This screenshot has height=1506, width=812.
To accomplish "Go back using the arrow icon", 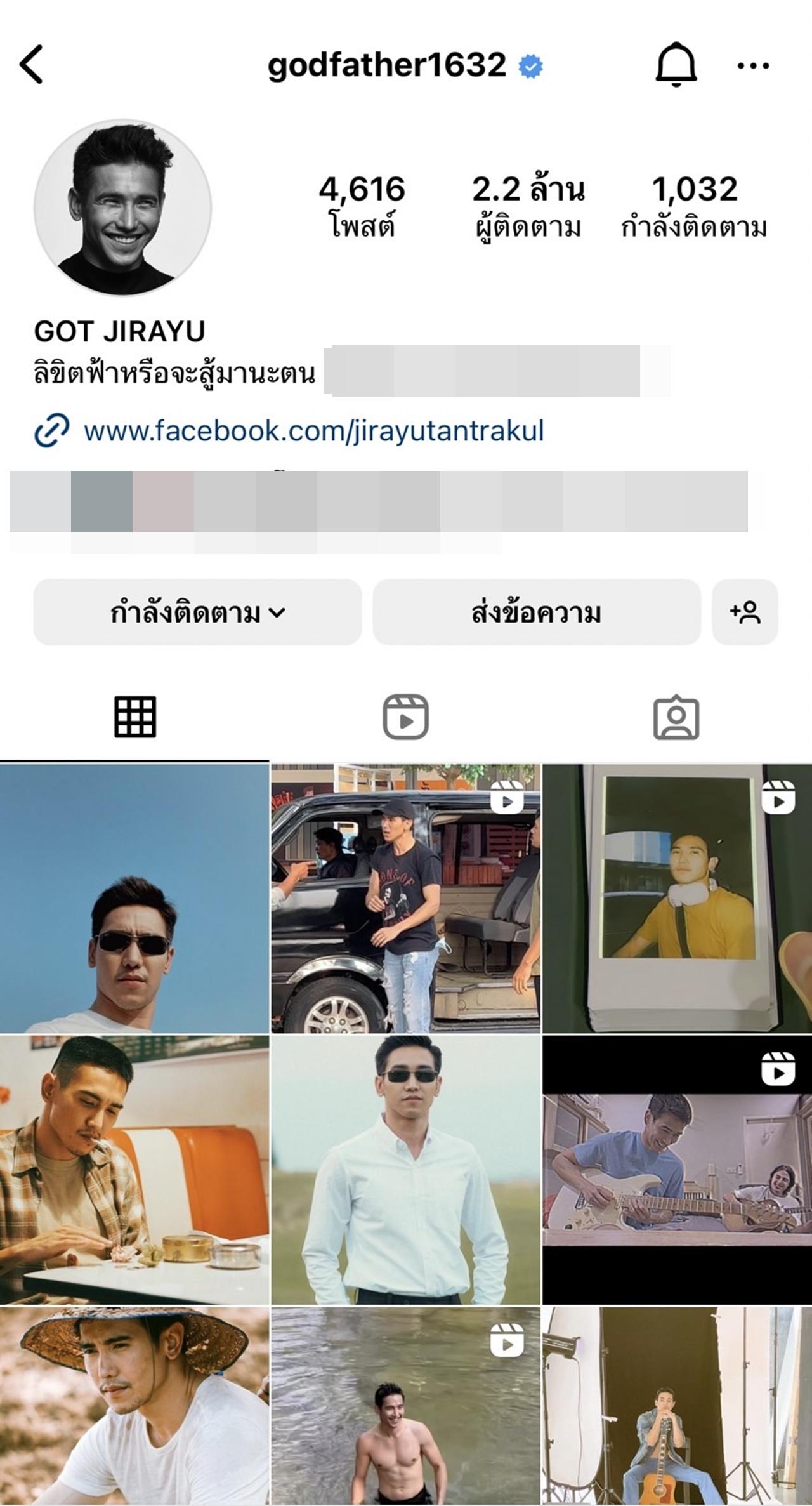I will point(30,64).
